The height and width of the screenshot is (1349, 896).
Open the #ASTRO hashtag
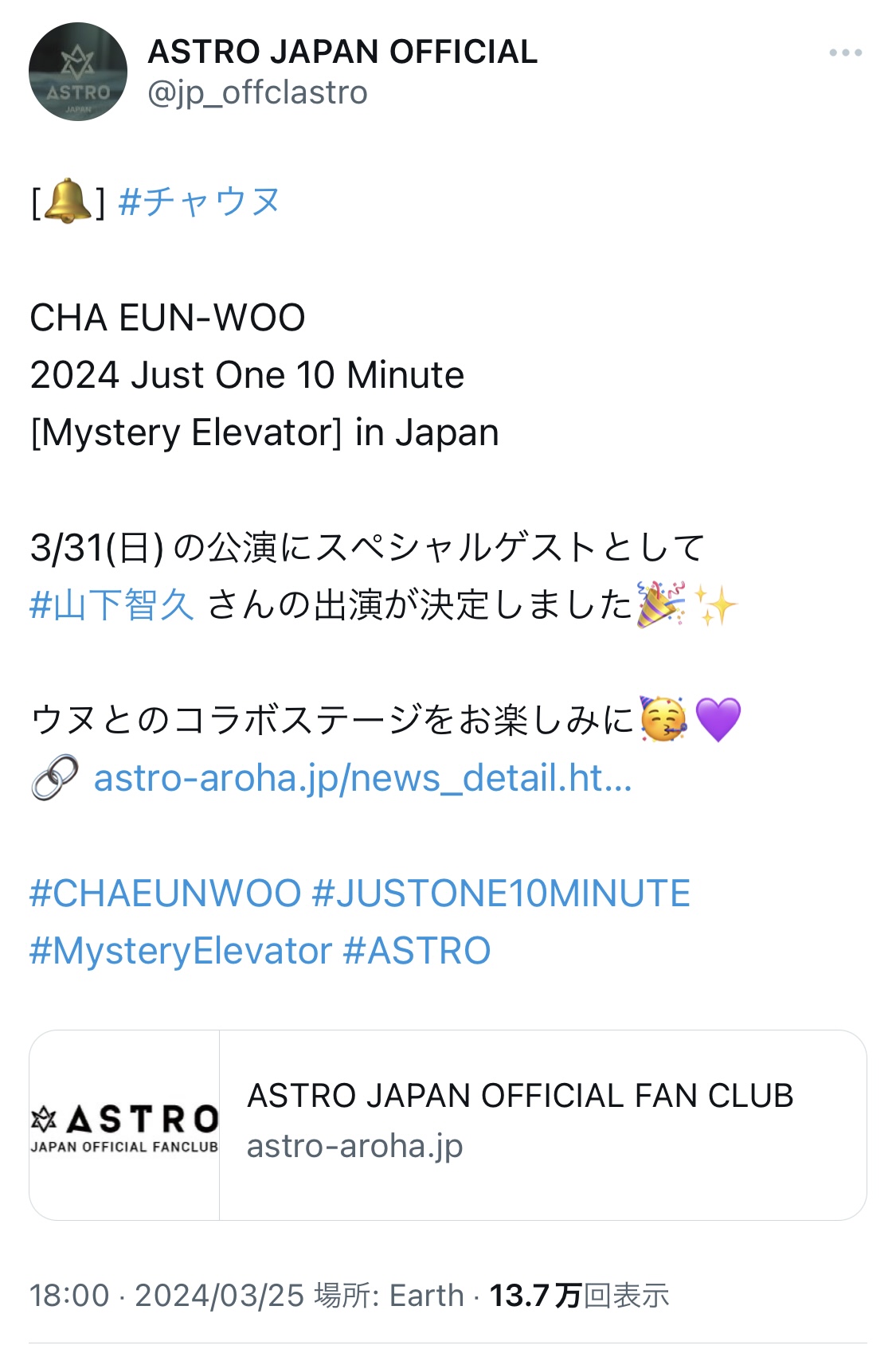point(417,951)
